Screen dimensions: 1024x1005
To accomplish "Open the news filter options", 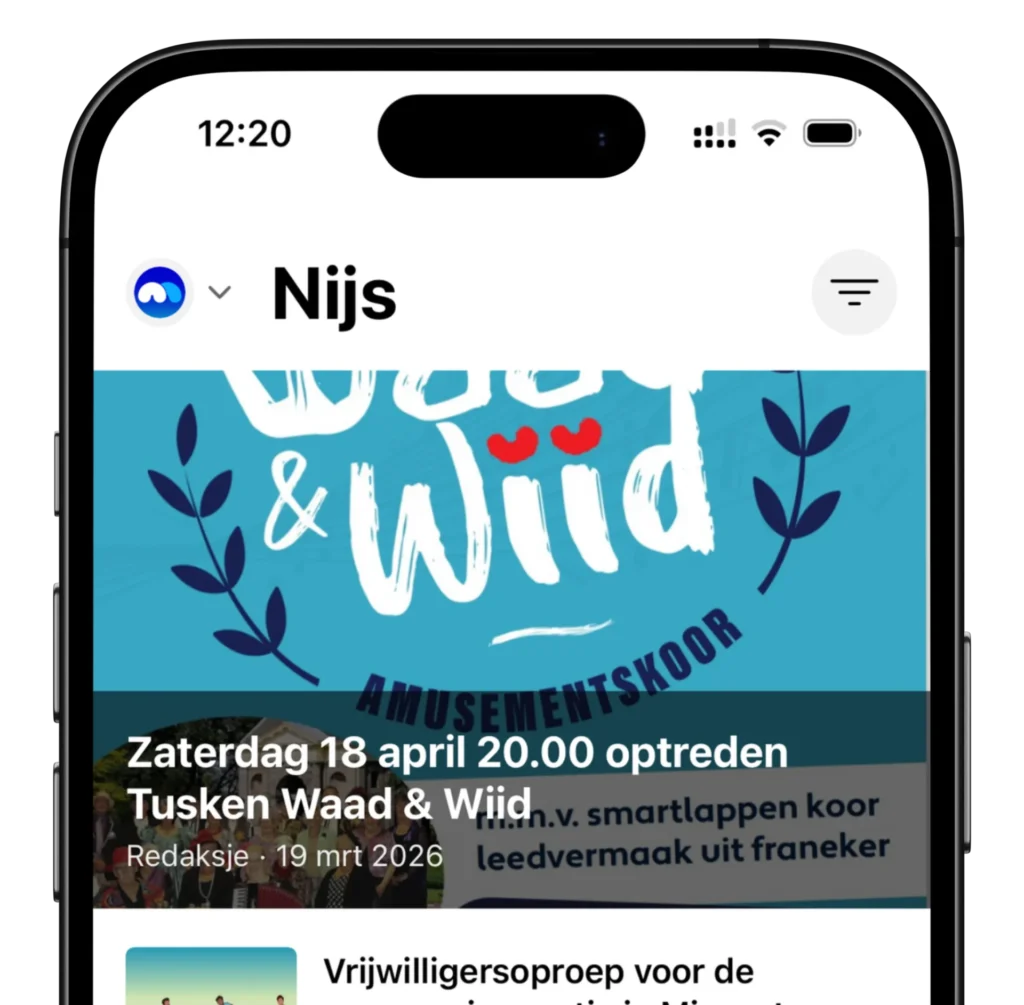I will (853, 292).
